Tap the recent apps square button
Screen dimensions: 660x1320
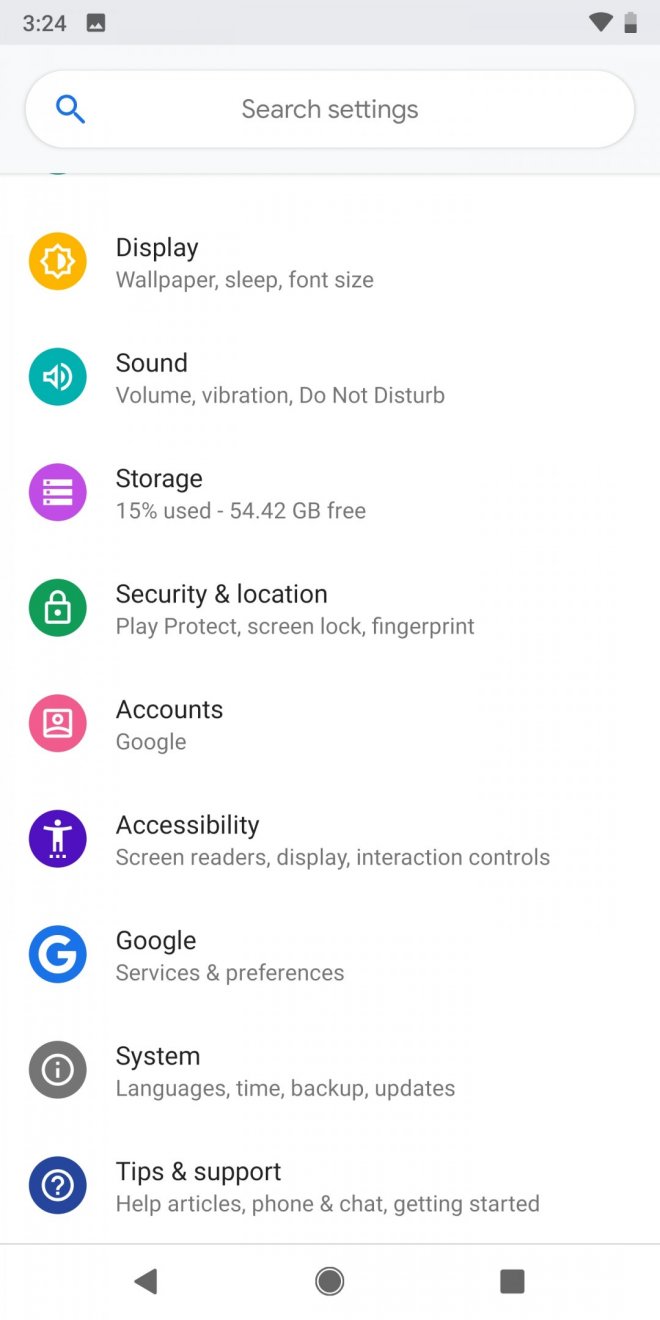coord(512,1281)
